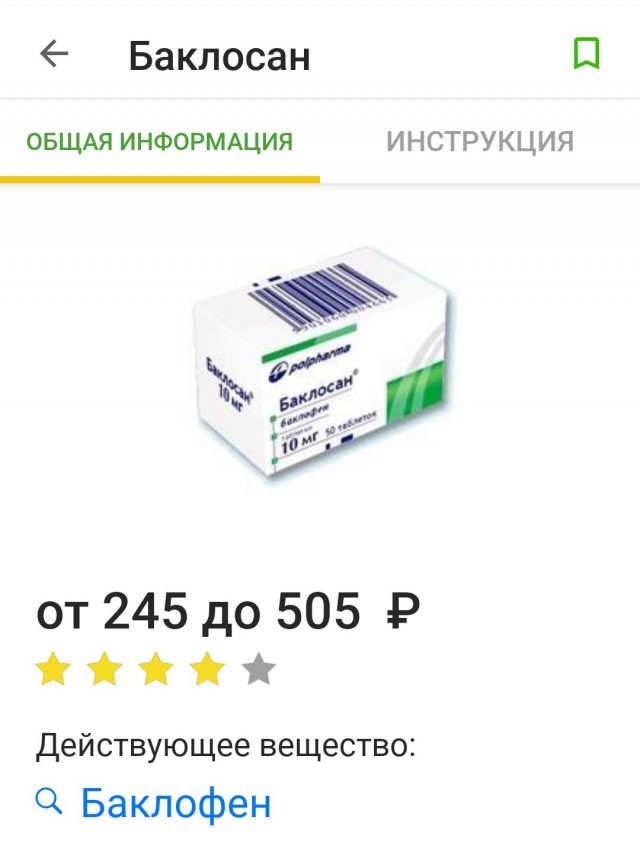This screenshot has height=861, width=640.
Task: Select the Общая информация tab
Action: tap(160, 141)
